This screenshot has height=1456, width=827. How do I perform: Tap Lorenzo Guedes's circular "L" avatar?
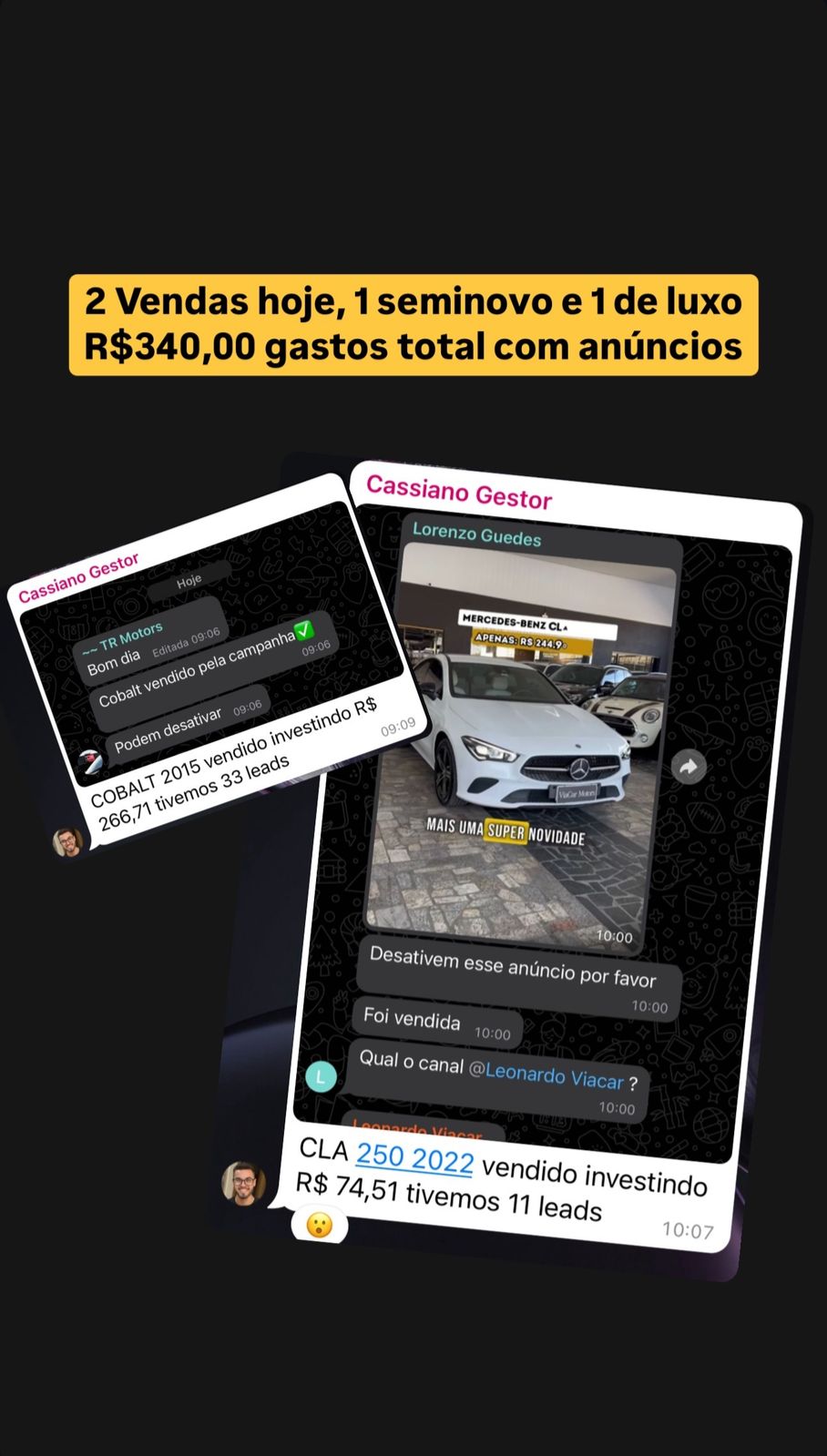click(x=321, y=1076)
